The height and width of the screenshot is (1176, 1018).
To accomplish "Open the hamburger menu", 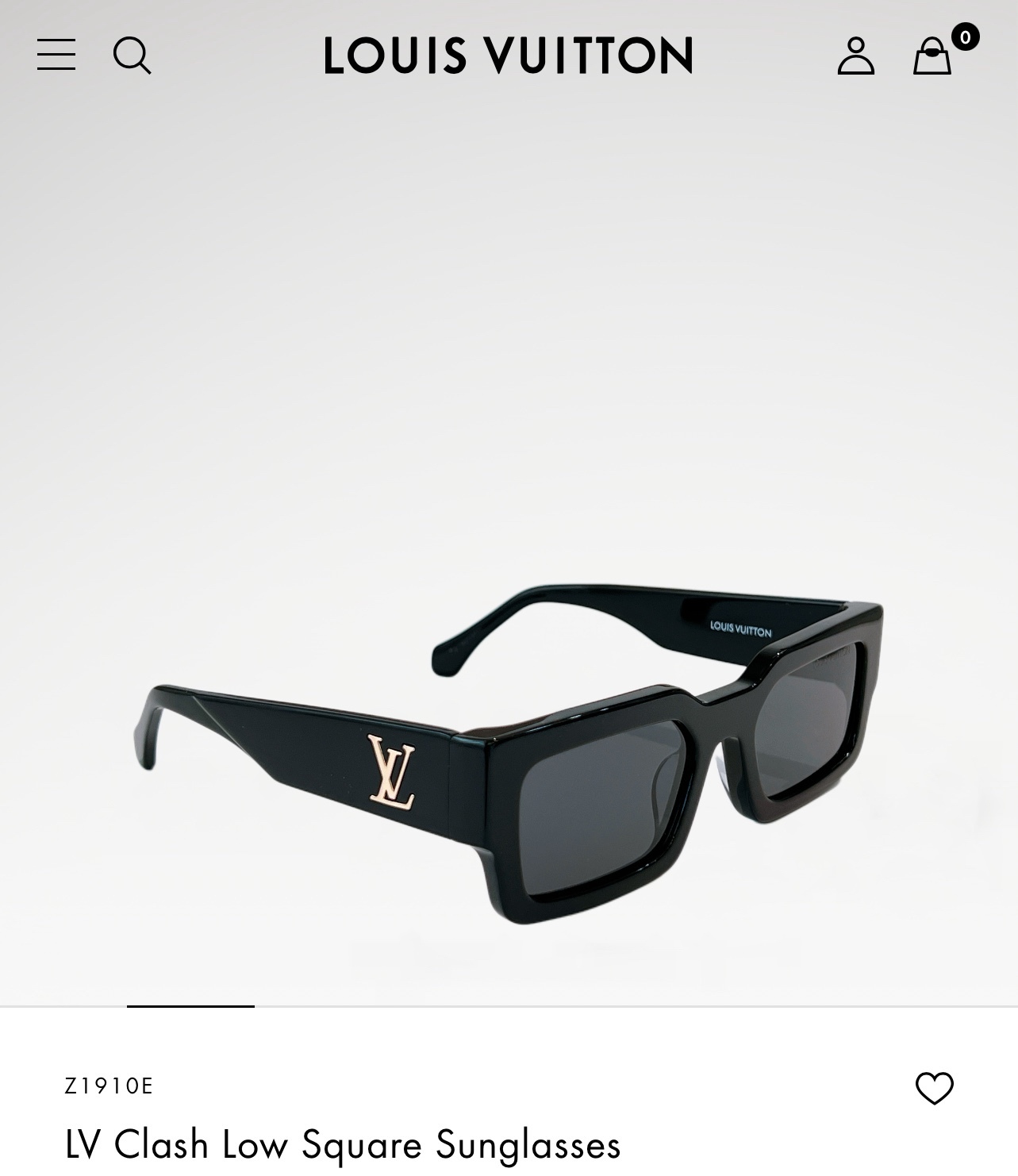I will point(56,55).
